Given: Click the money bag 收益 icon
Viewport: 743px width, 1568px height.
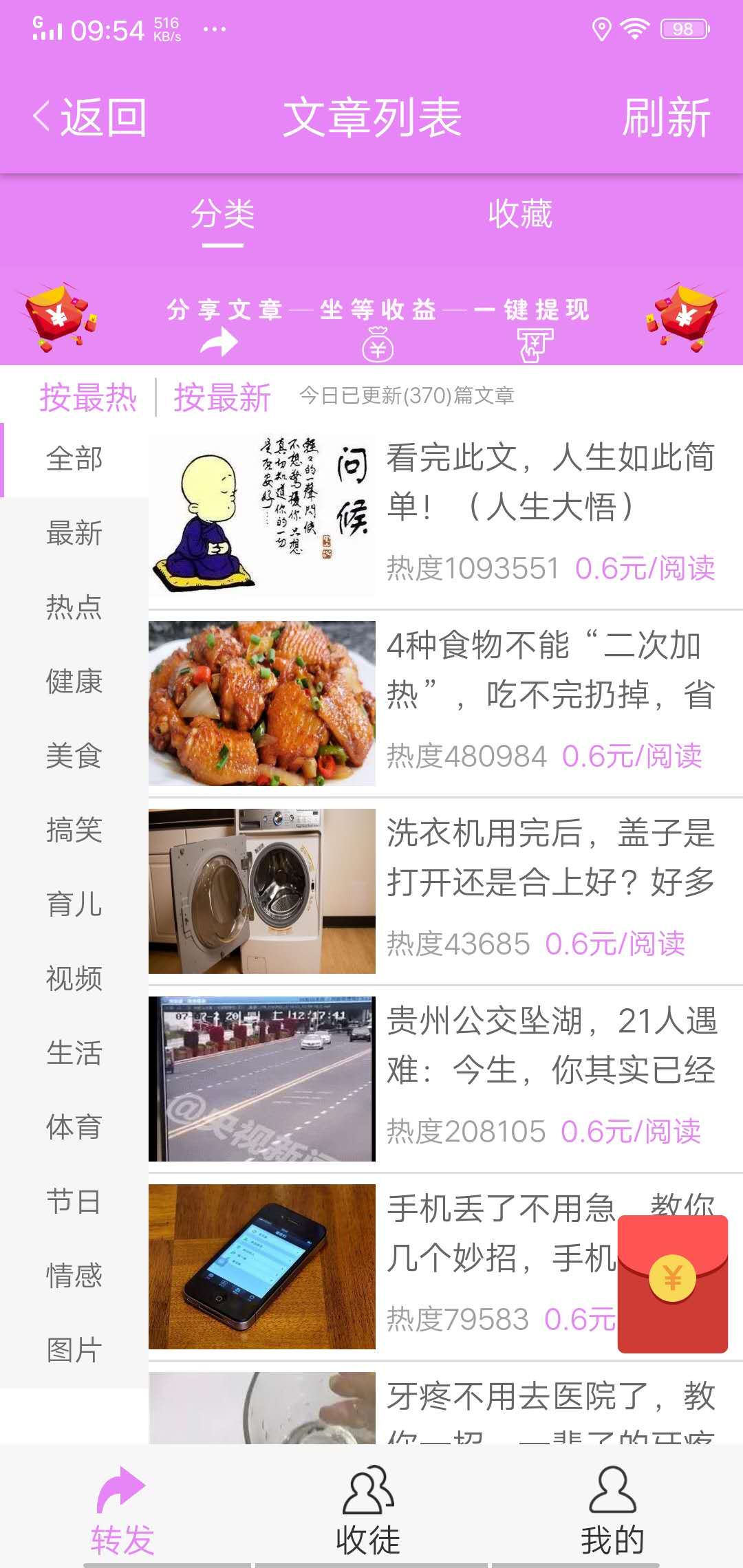Looking at the screenshot, I should click(x=377, y=344).
